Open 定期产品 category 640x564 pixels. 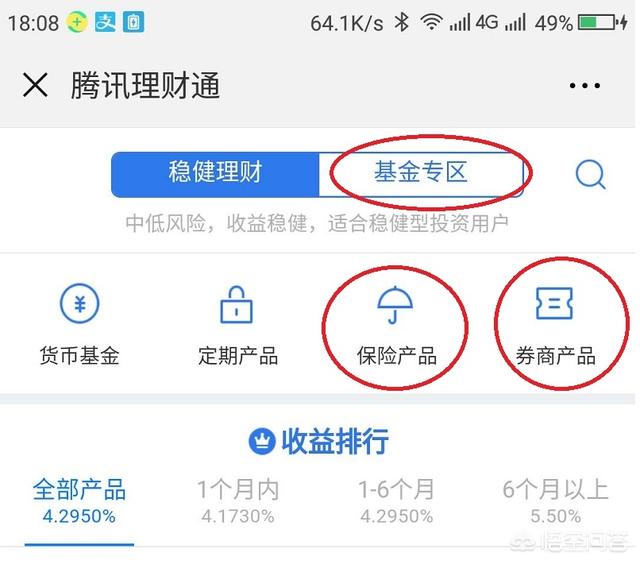(237, 325)
